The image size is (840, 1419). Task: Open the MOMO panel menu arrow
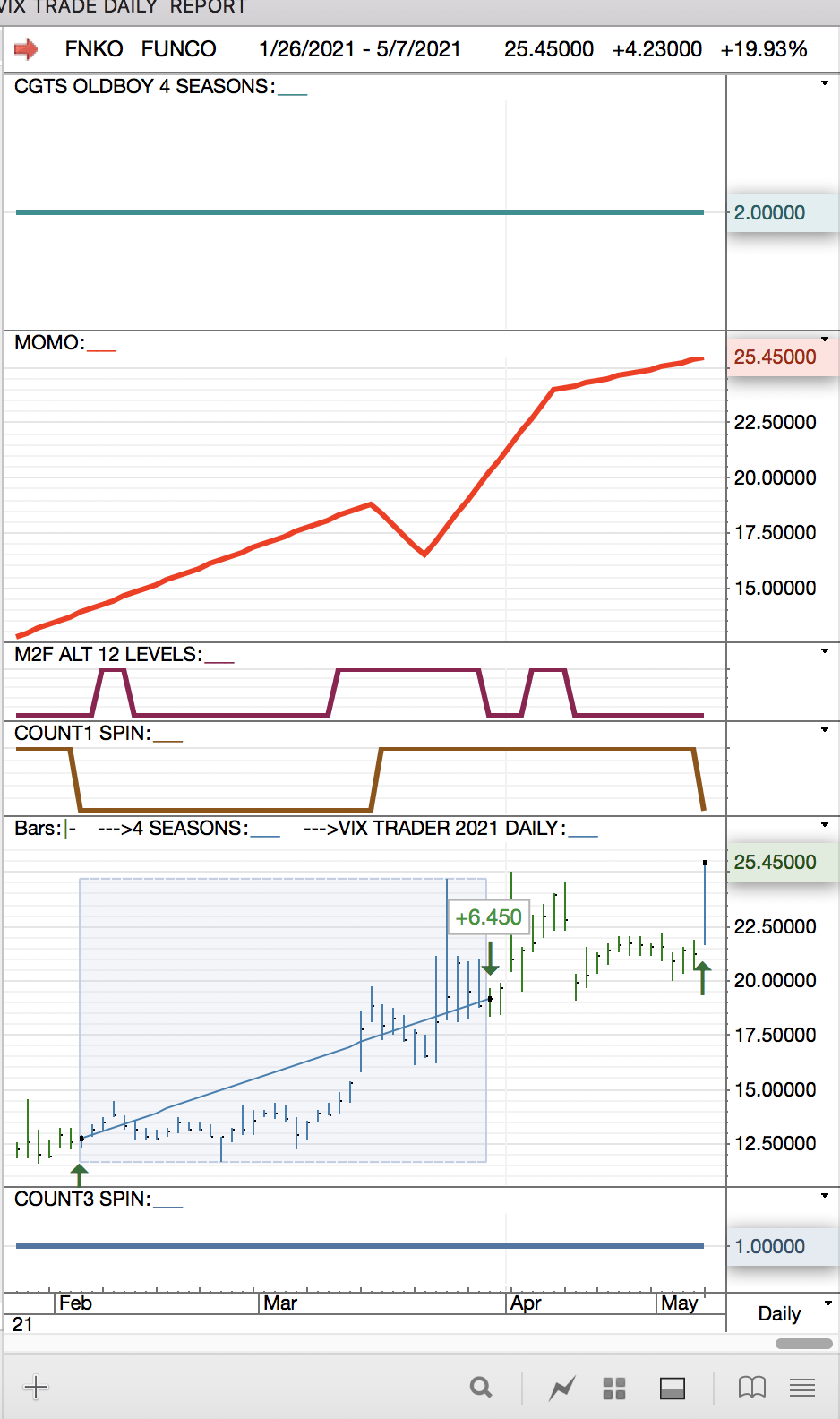tap(825, 340)
